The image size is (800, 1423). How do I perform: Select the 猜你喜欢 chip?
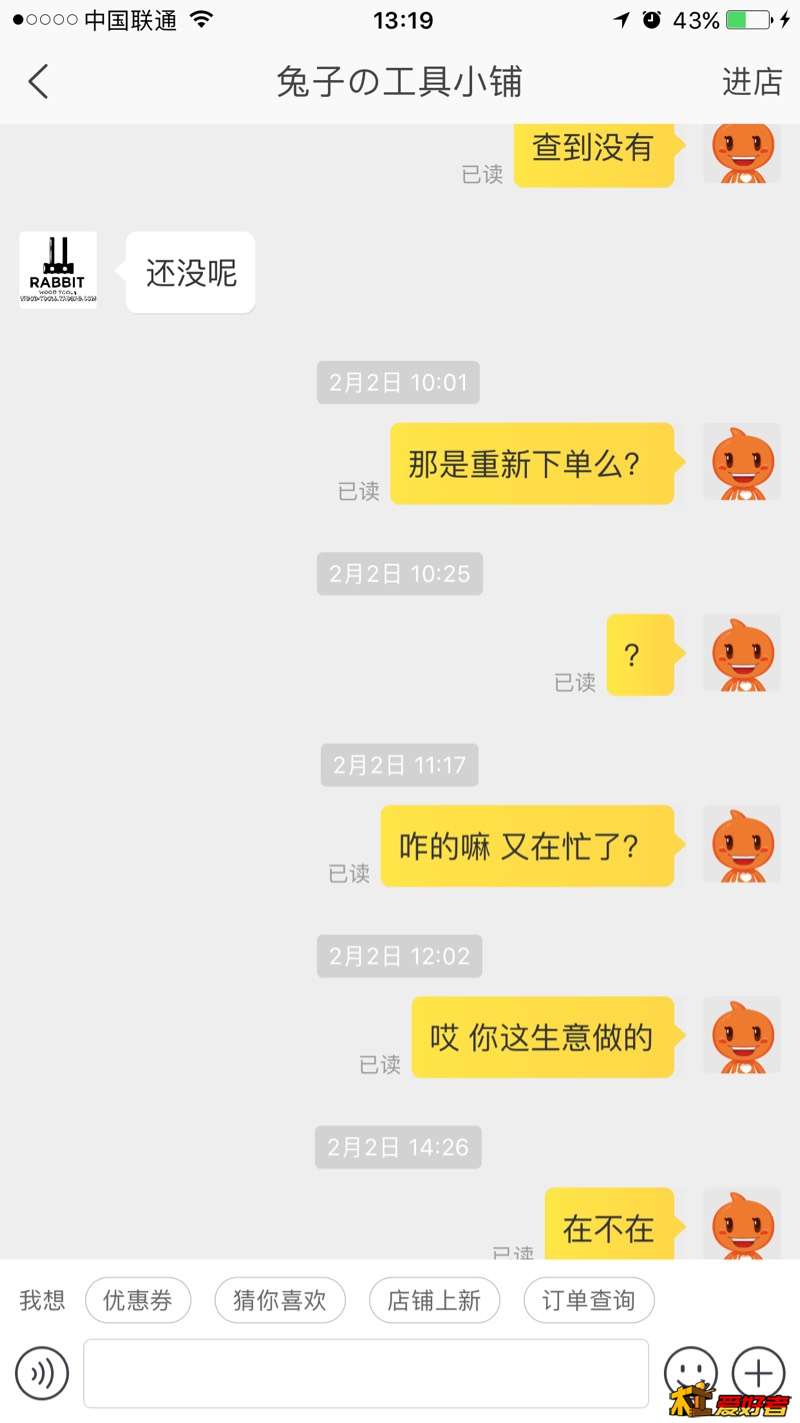(280, 1300)
